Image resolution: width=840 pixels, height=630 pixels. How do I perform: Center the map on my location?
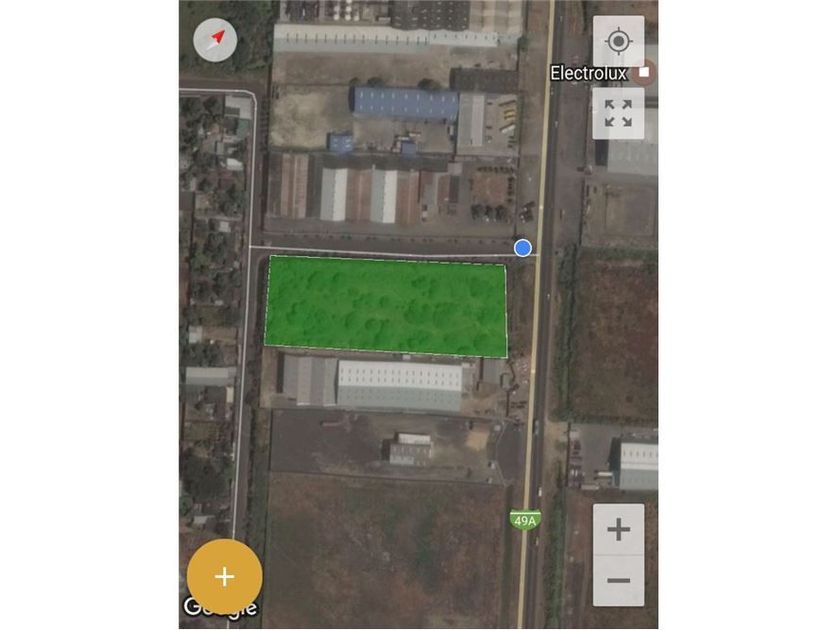(x=618, y=42)
